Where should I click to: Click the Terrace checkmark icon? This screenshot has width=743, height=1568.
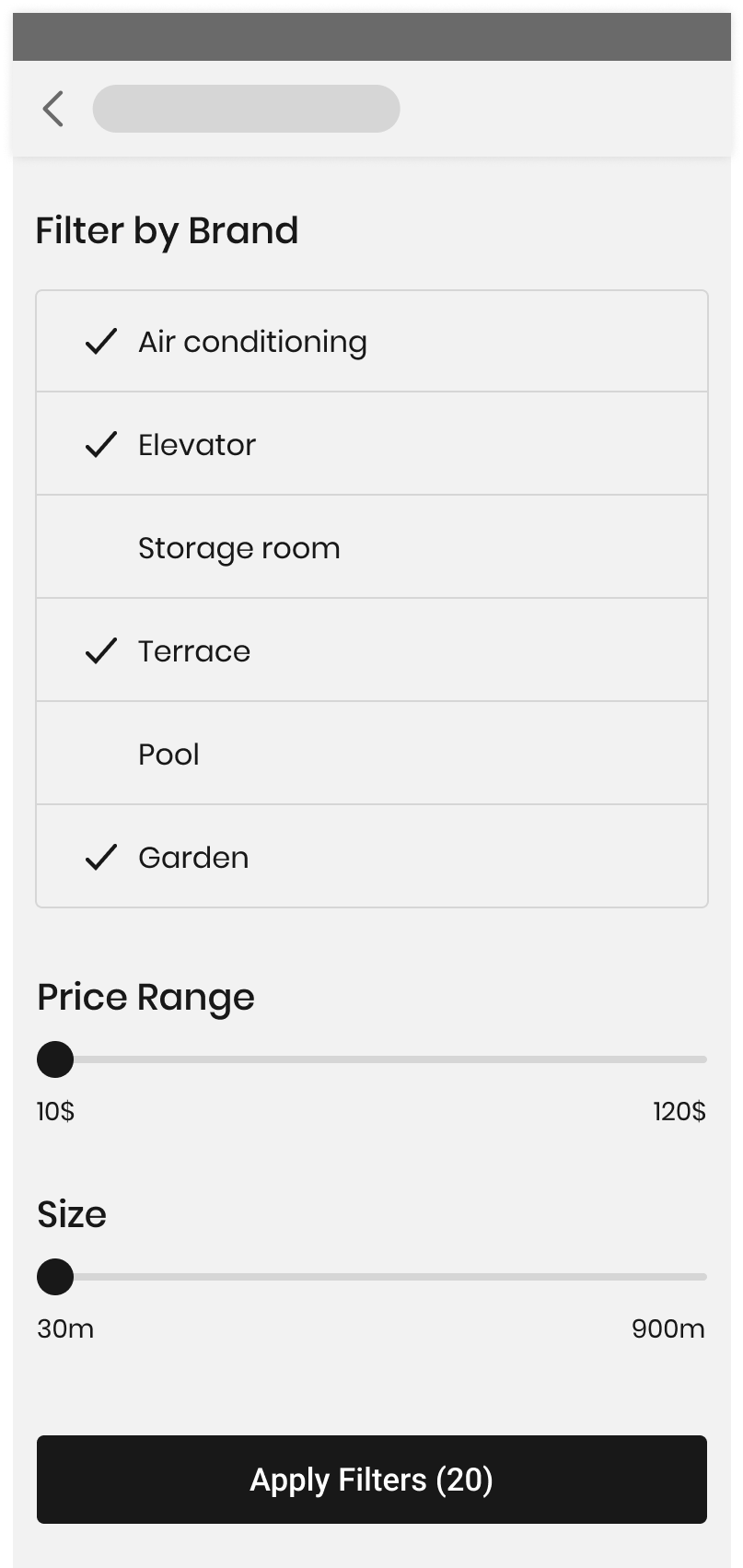pos(101,650)
